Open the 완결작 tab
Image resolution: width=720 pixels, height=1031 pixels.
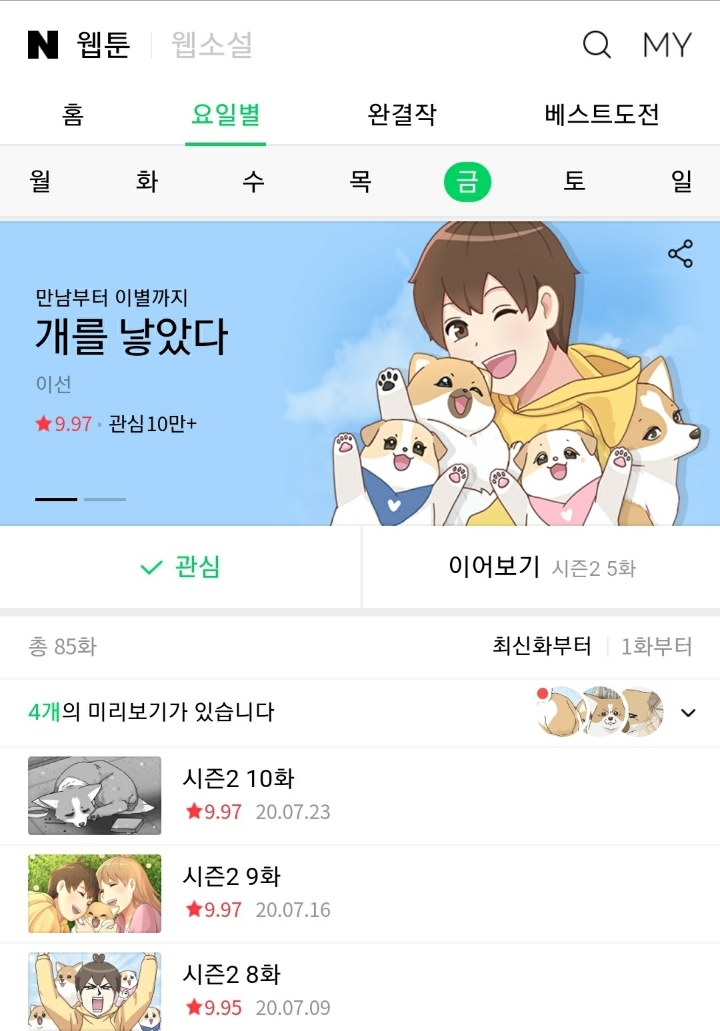[x=402, y=114]
